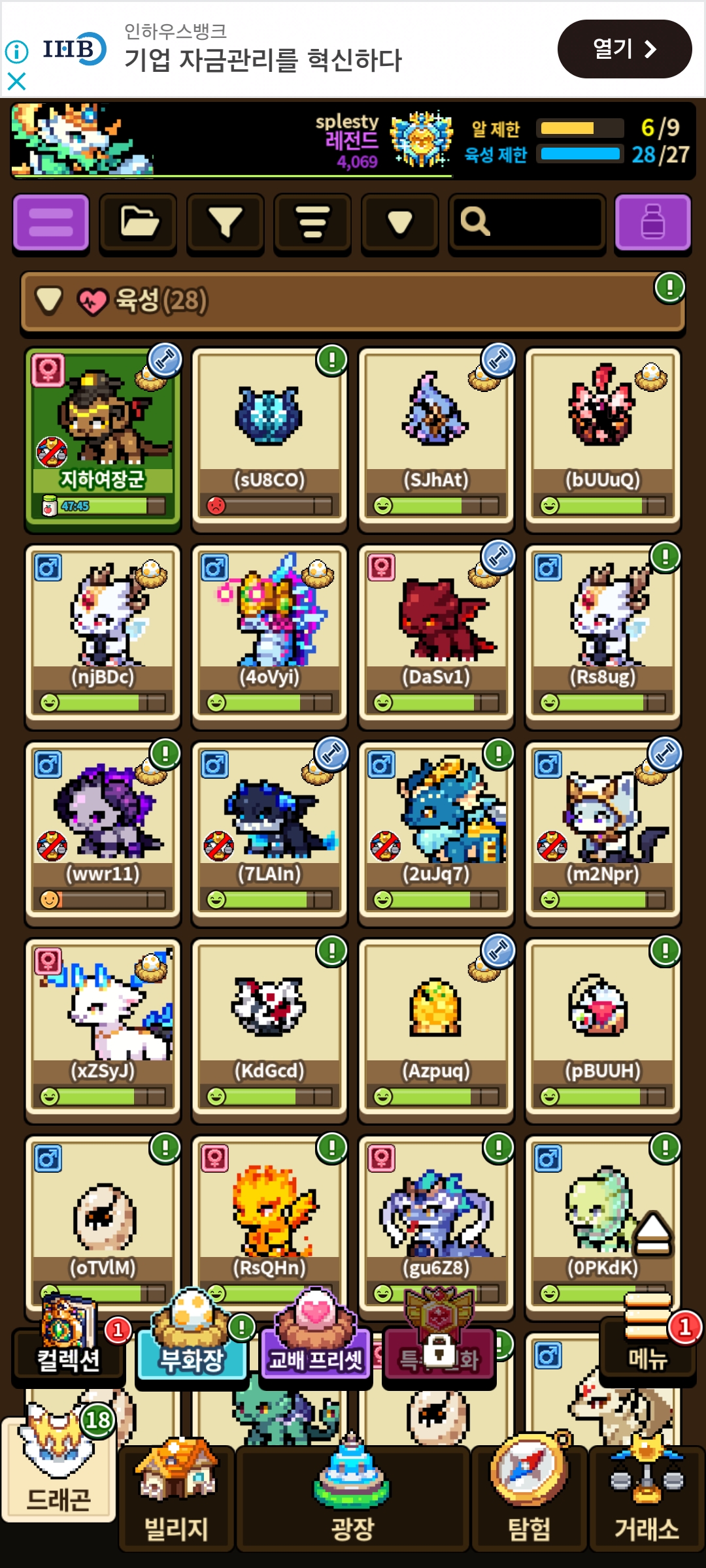The width and height of the screenshot is (706, 1568).
Task: Open the purple list menu button
Action: coord(51,222)
